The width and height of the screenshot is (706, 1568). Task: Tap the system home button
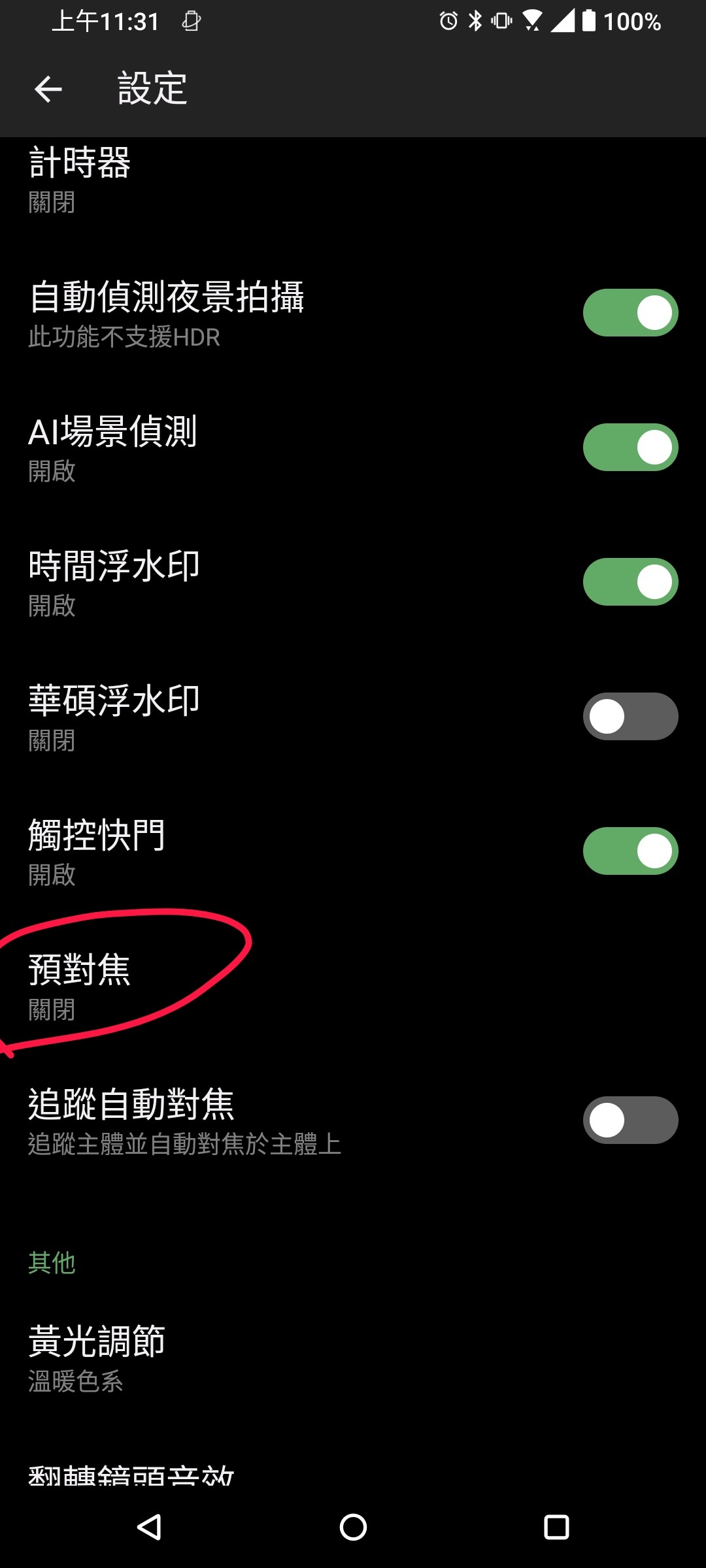(353, 1527)
